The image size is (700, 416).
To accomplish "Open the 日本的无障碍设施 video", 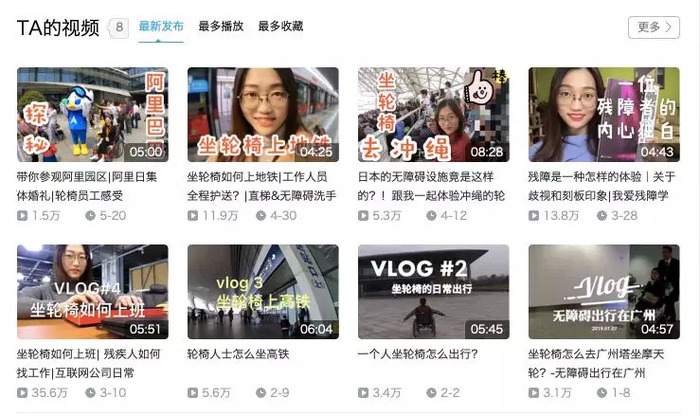I will 433,114.
